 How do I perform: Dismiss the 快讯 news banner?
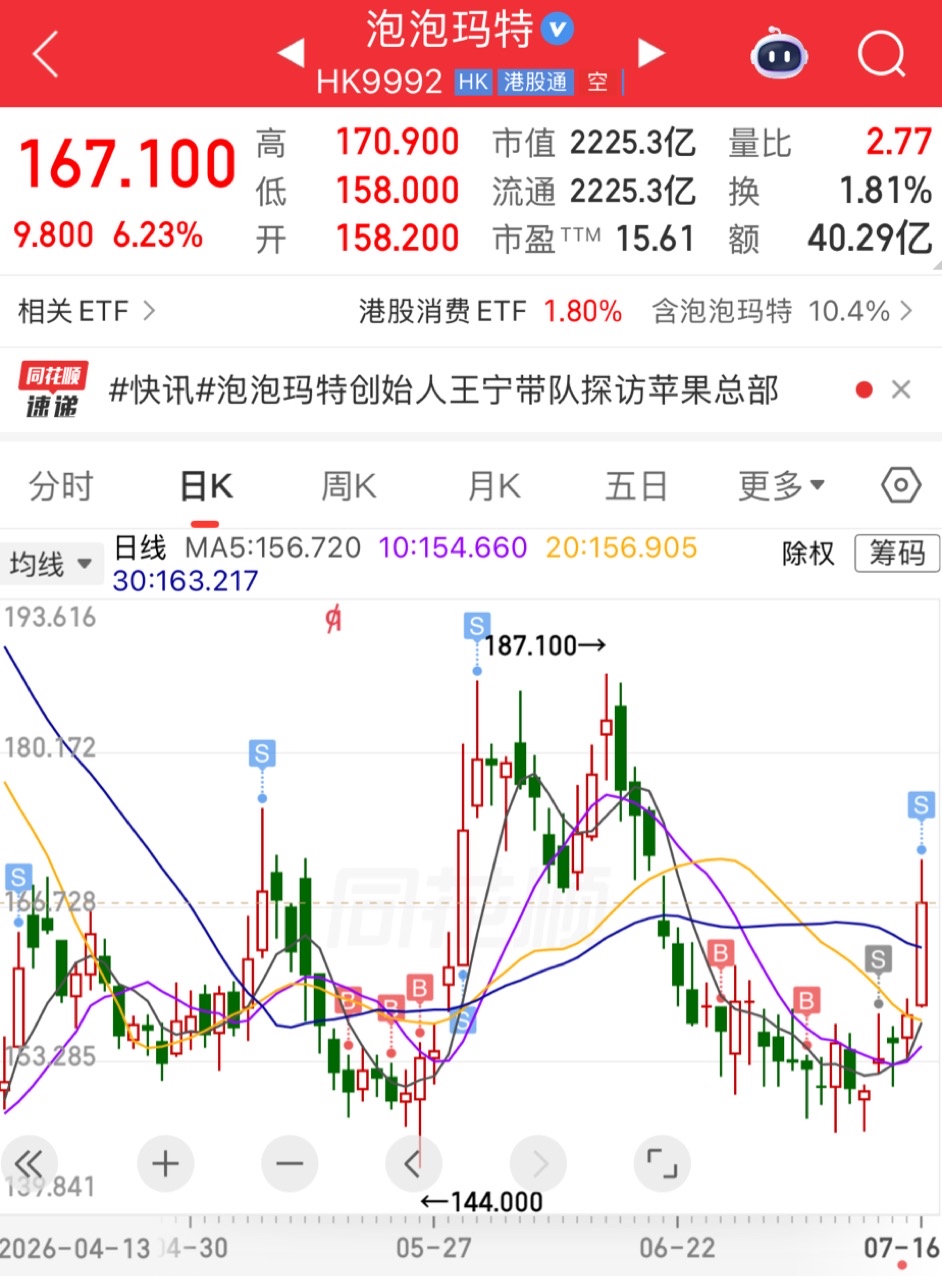click(x=901, y=390)
